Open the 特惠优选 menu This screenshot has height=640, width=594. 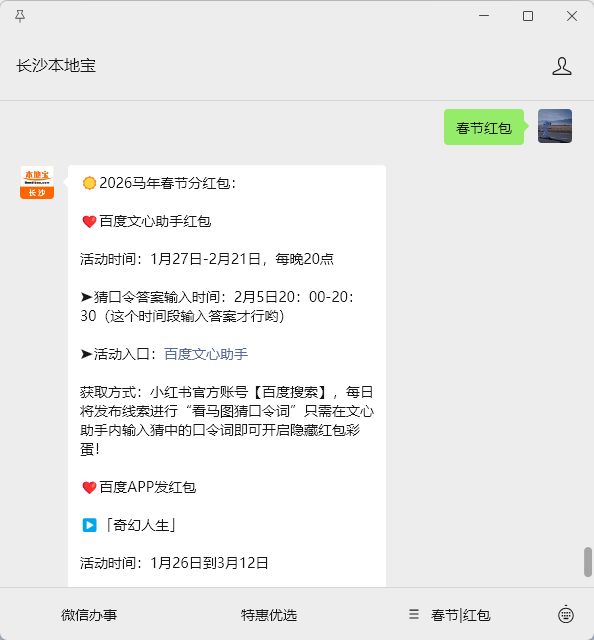269,615
